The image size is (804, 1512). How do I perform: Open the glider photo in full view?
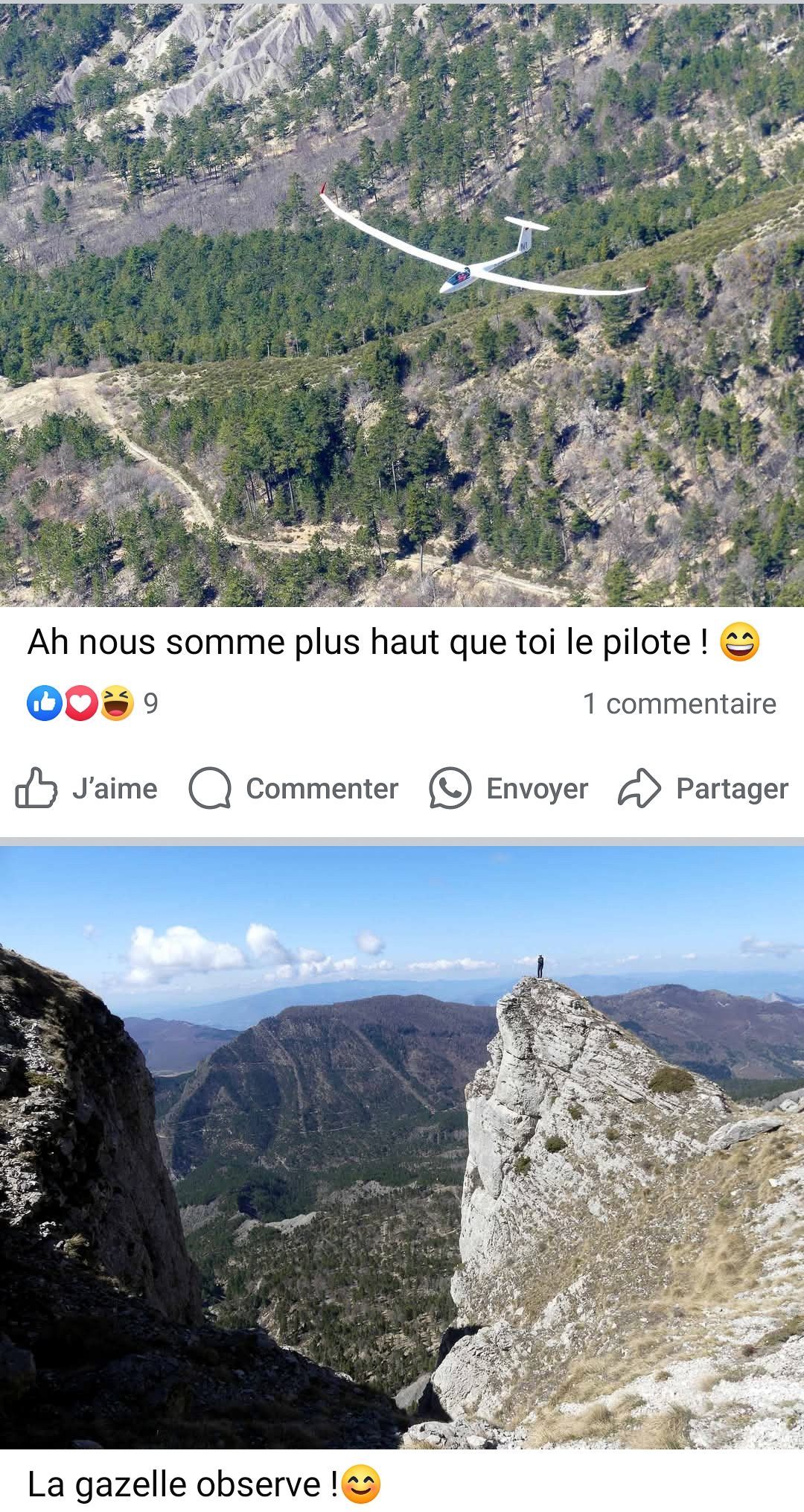402,305
